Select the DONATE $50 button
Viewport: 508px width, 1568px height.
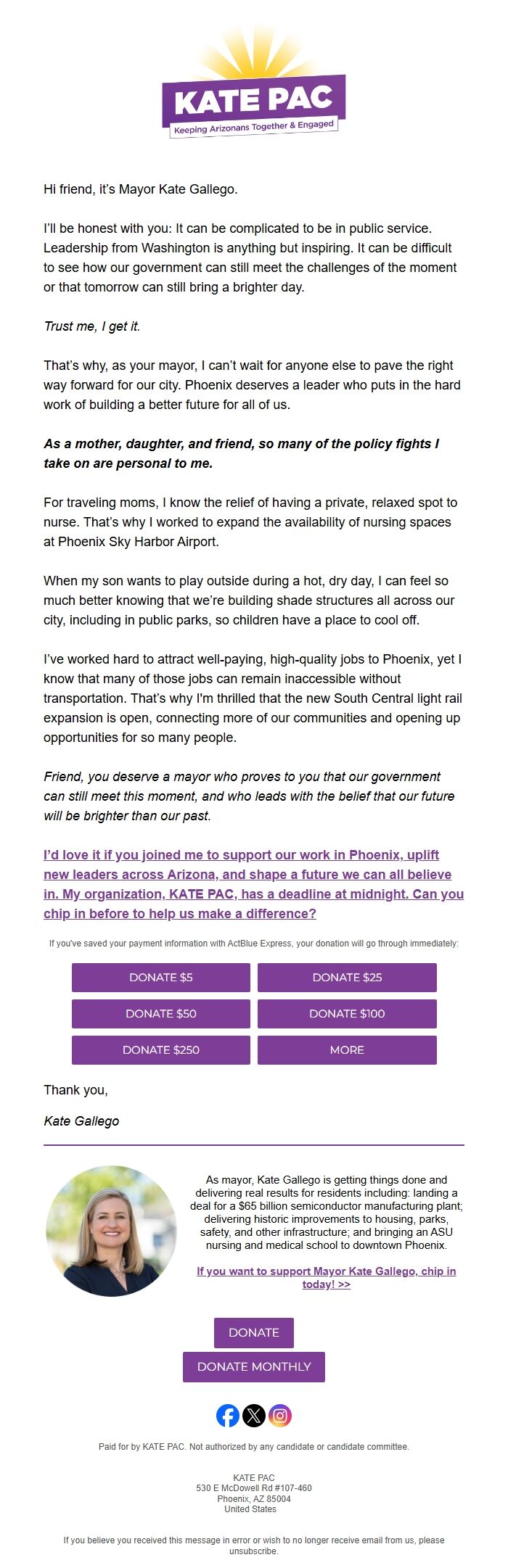click(160, 1013)
